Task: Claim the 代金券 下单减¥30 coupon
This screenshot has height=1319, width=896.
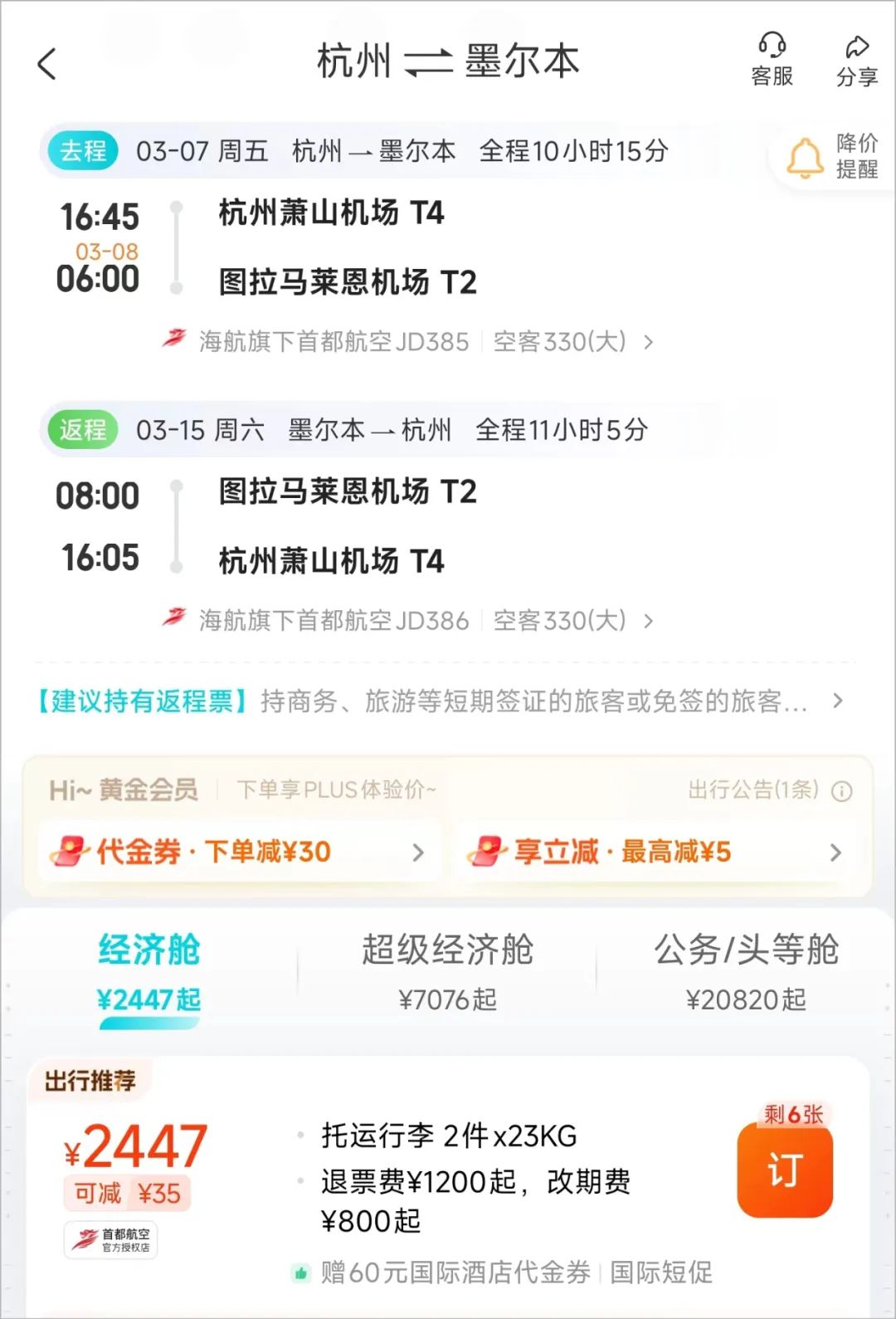Action: pos(239,852)
